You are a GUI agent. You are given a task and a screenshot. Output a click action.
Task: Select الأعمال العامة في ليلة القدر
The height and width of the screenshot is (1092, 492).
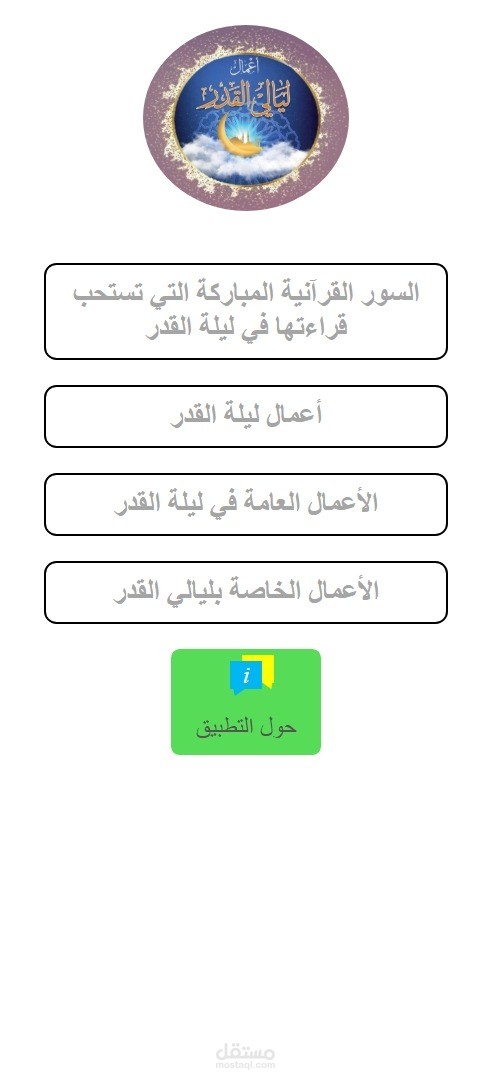click(245, 504)
